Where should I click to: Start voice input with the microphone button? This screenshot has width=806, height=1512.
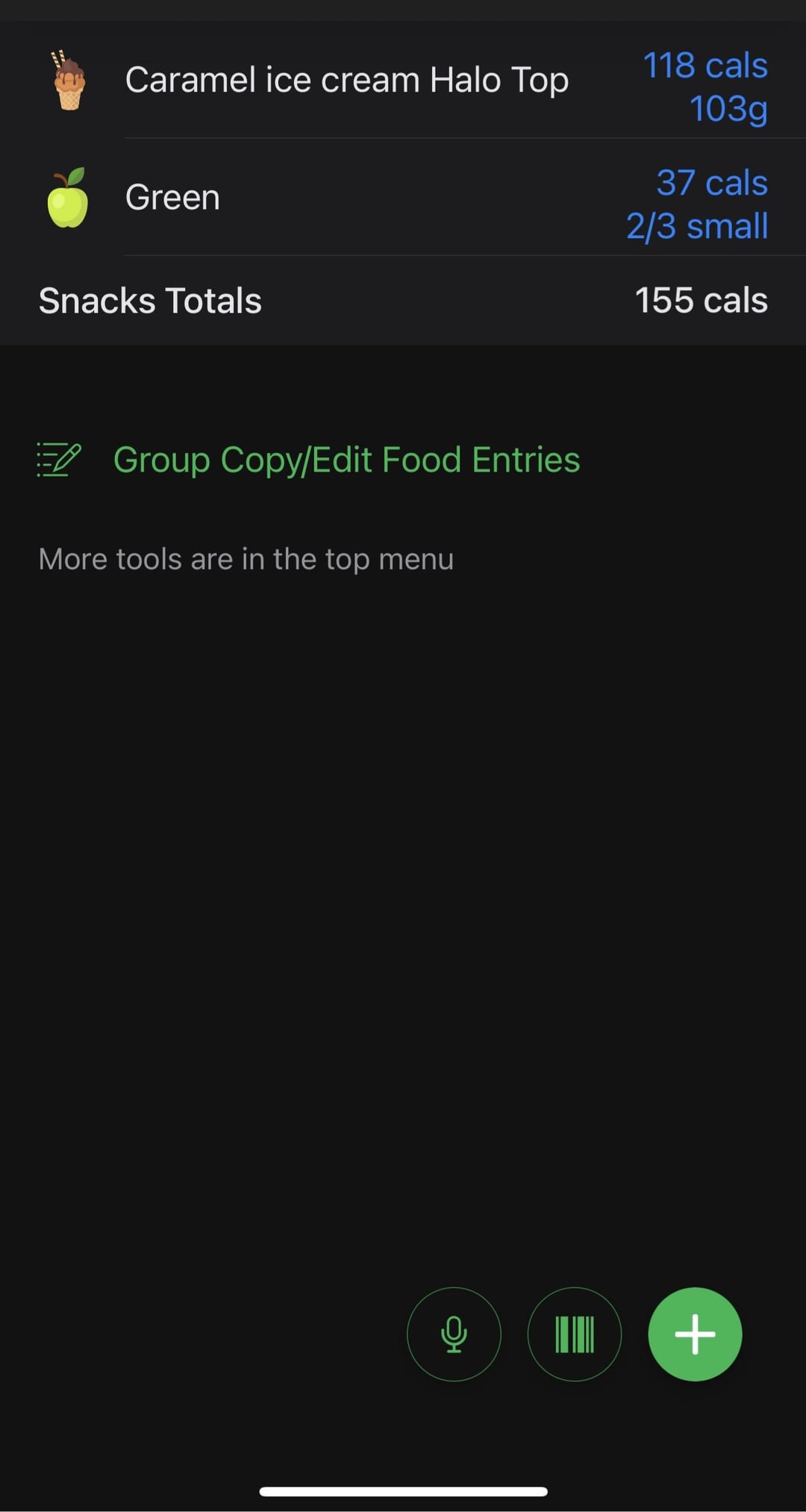point(454,1334)
